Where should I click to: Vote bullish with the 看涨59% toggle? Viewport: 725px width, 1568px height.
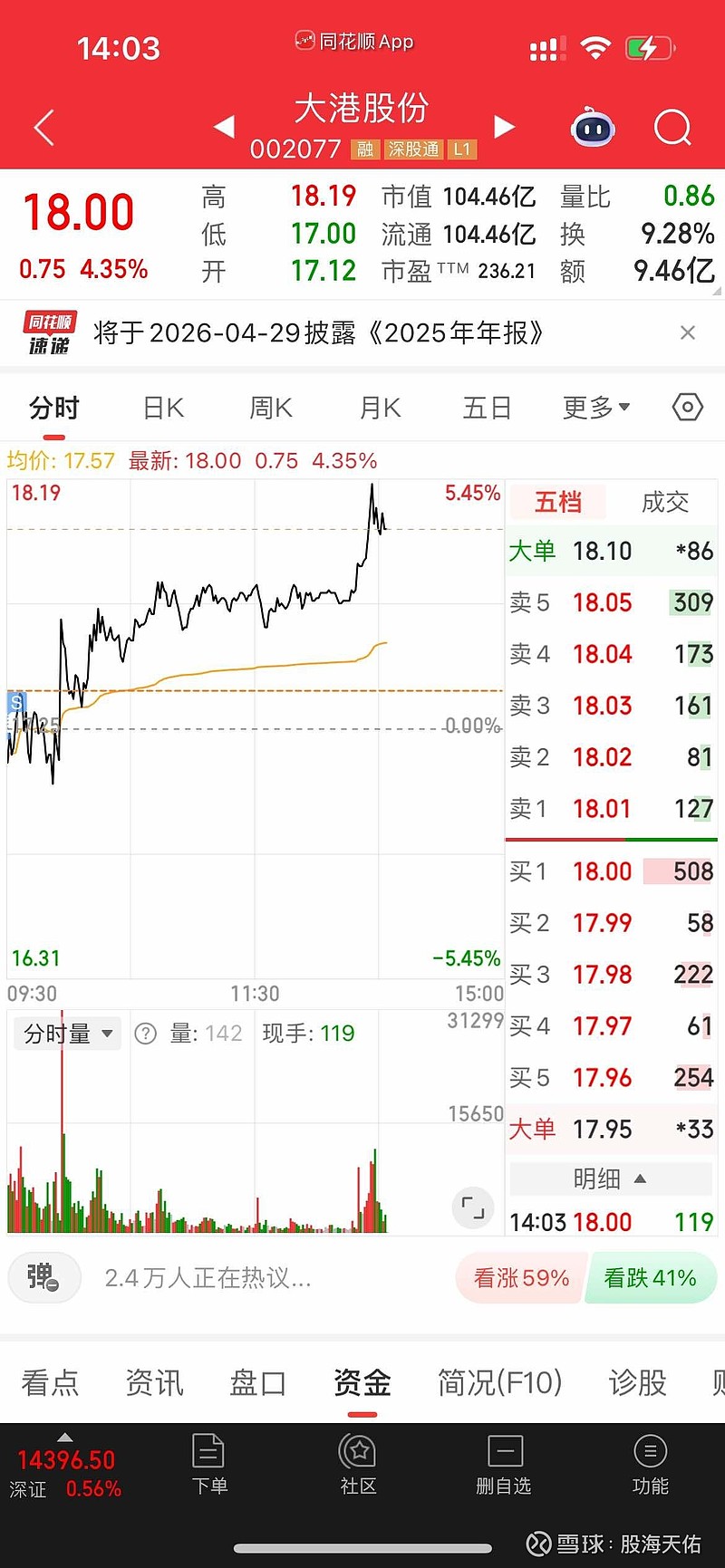pyautogui.click(x=519, y=1278)
